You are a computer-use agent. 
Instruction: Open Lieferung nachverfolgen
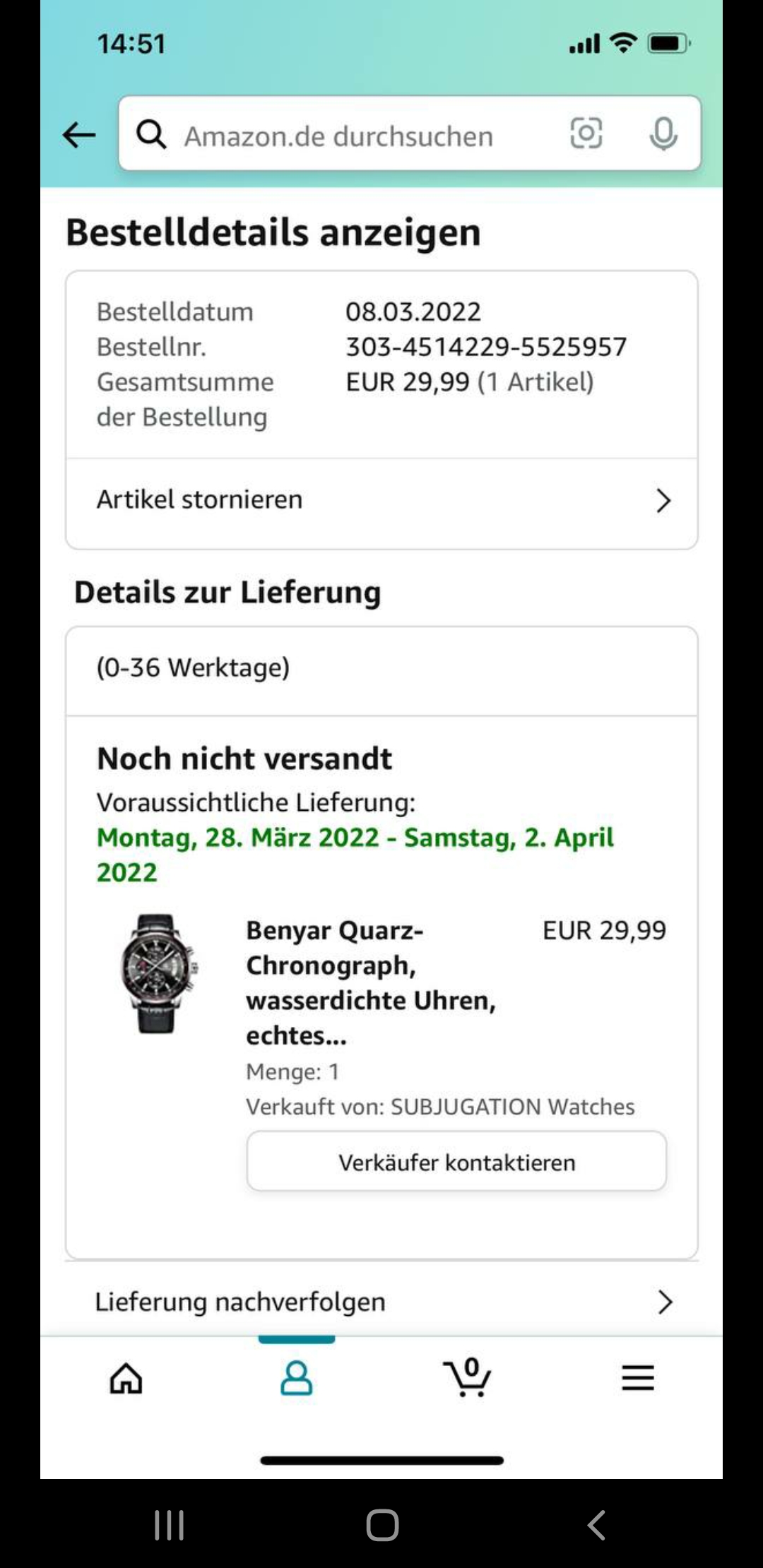click(x=381, y=1301)
